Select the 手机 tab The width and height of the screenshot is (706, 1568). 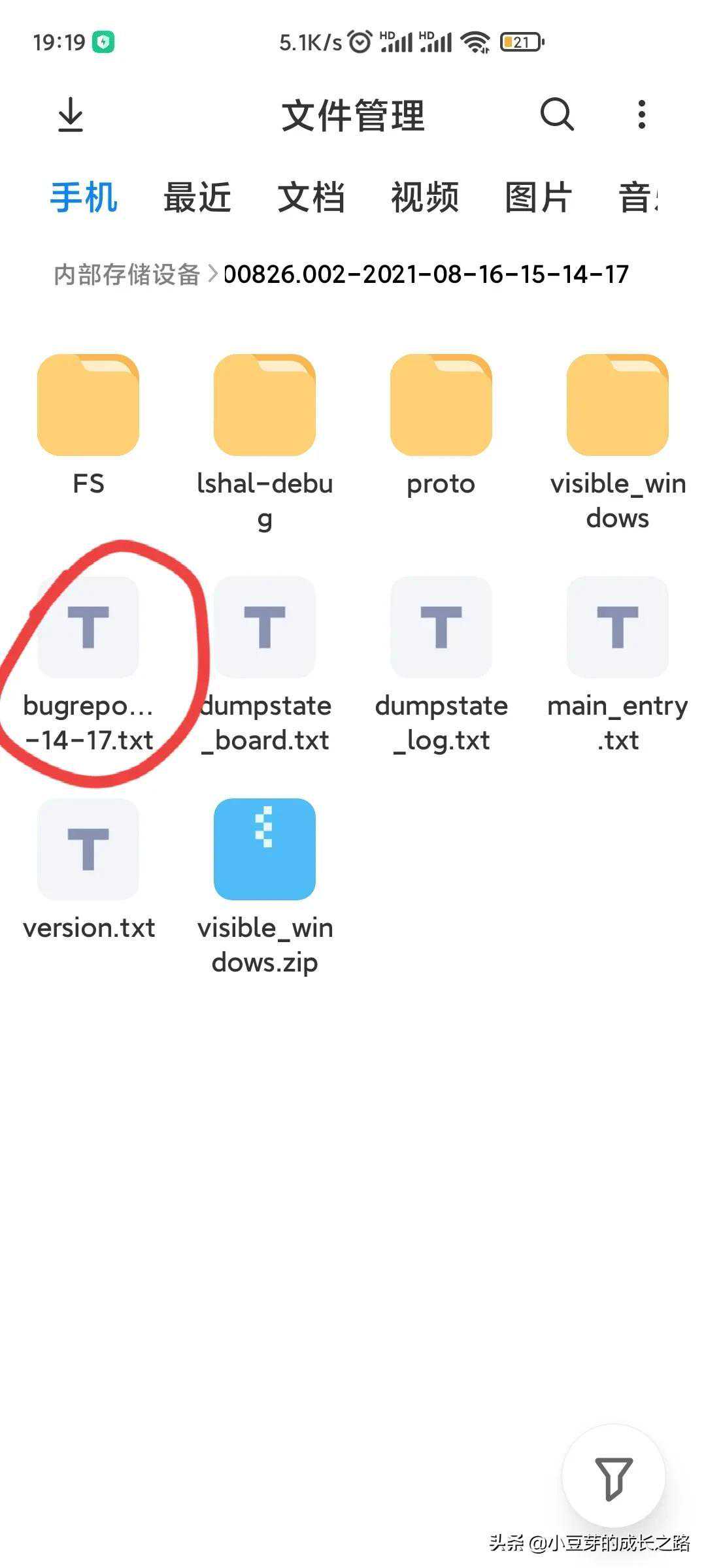84,197
